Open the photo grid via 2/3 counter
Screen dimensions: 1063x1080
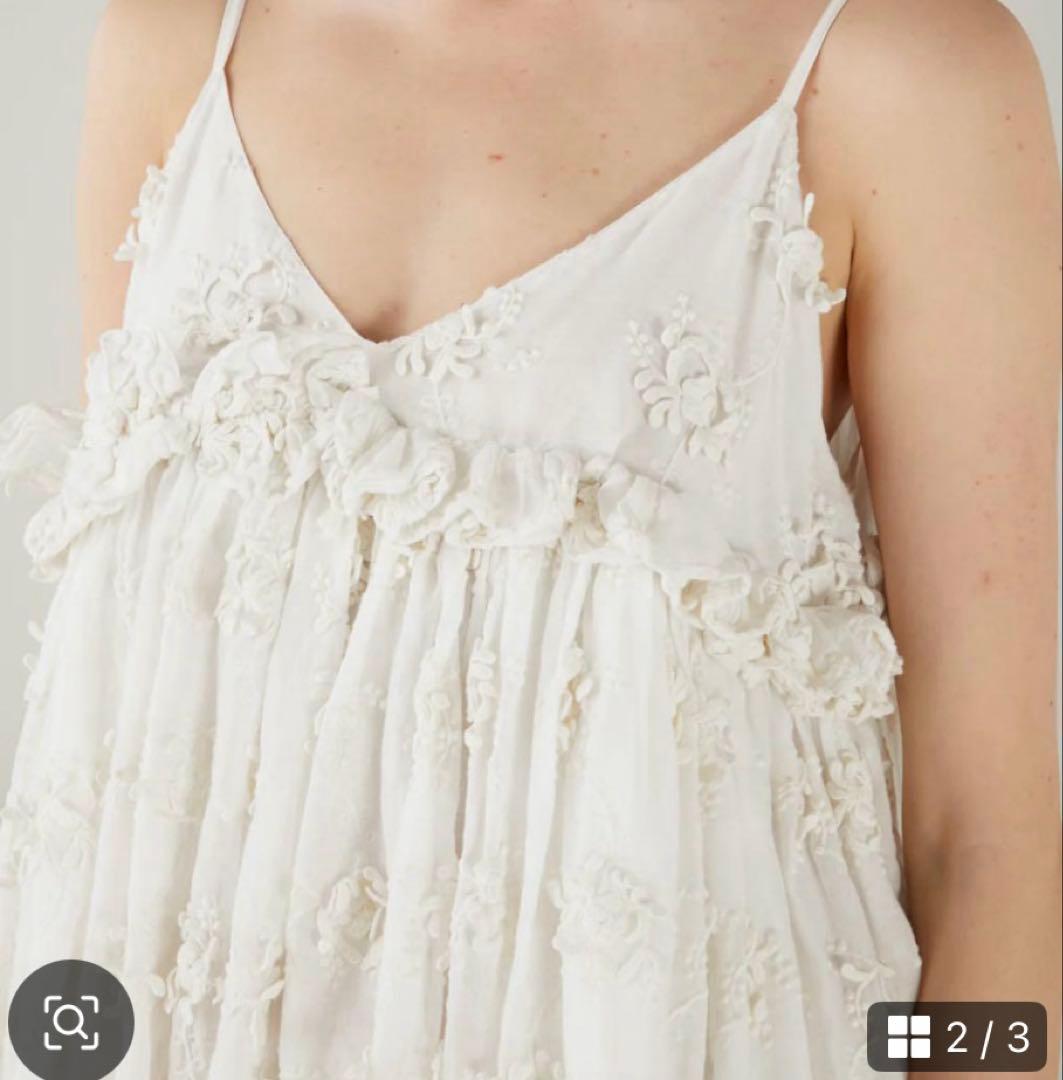click(x=957, y=1037)
